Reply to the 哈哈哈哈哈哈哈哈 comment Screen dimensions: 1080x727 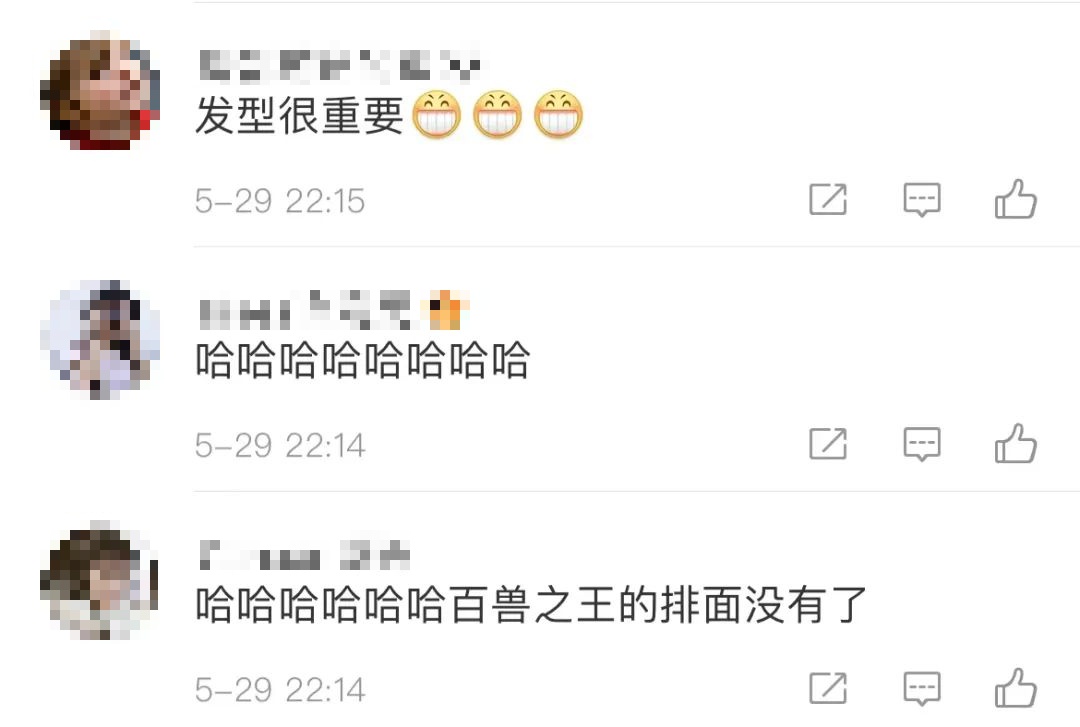point(922,444)
